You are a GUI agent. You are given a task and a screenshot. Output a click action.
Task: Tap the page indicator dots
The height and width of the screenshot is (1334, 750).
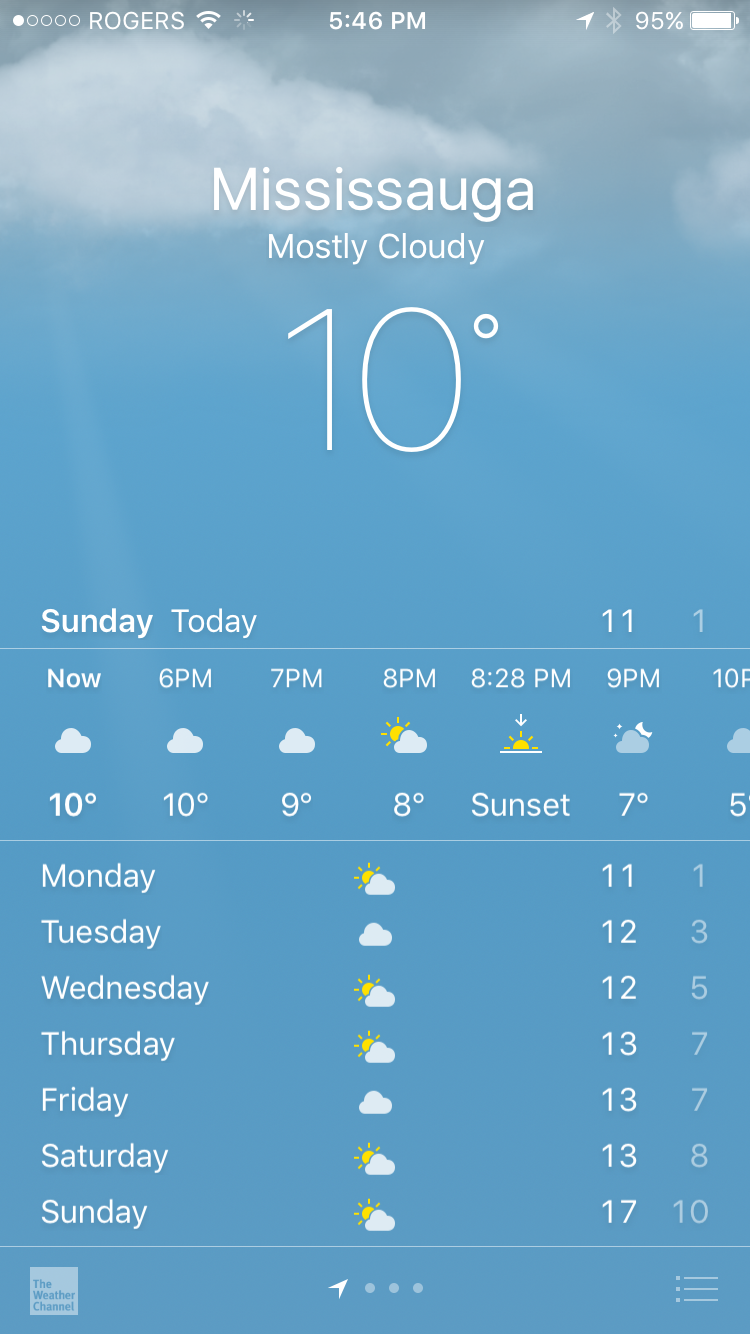376,1289
